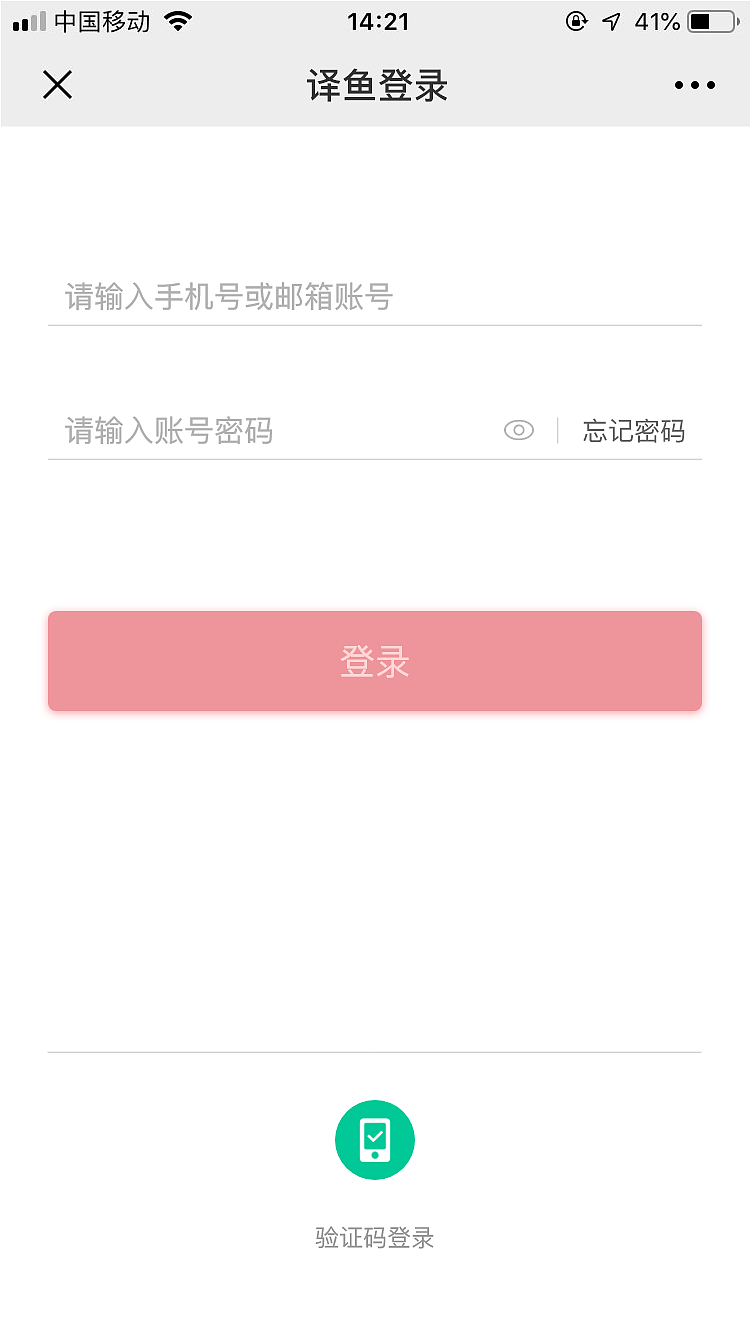Viewport: 750px width, 1334px height.
Task: Switch to 验证码登录 verification code login
Action: 375,1238
